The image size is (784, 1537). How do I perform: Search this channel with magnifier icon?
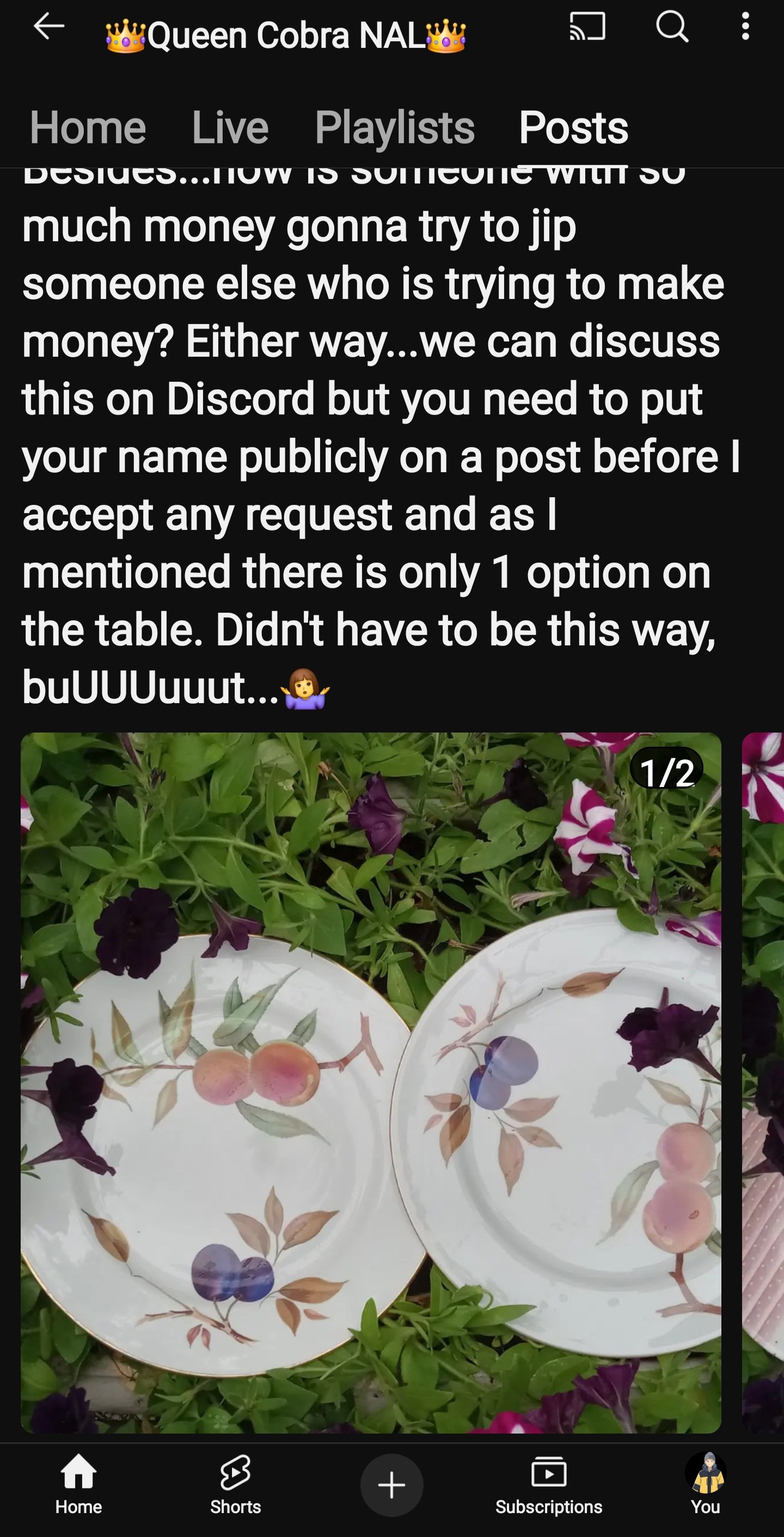click(672, 27)
